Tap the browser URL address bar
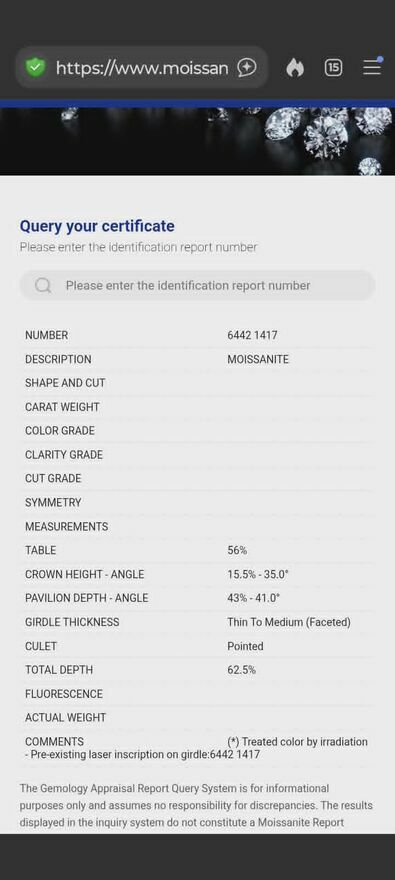The width and height of the screenshot is (395, 880). [141, 68]
